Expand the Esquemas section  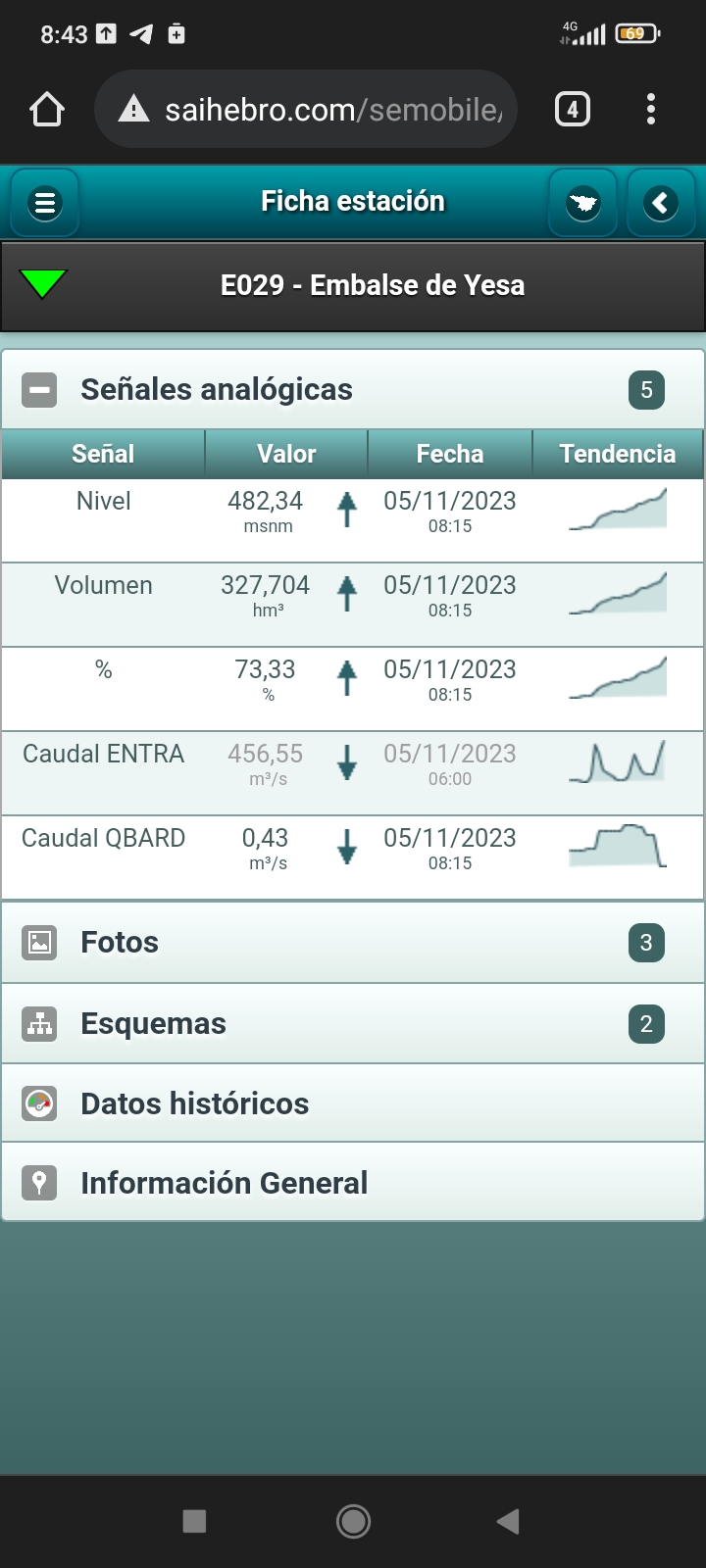tap(353, 1024)
